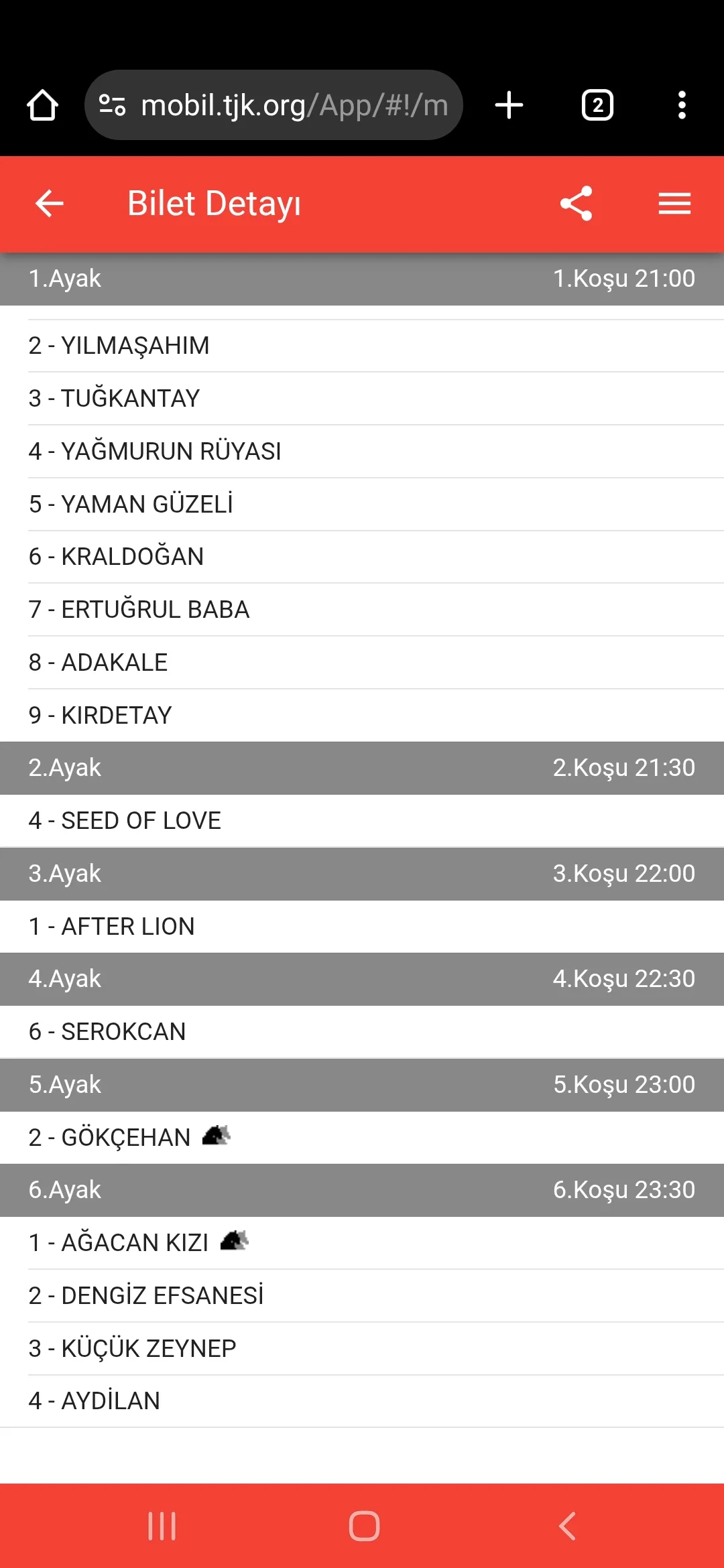724x1568 pixels.
Task: Open the browser three-dot menu
Action: (682, 105)
